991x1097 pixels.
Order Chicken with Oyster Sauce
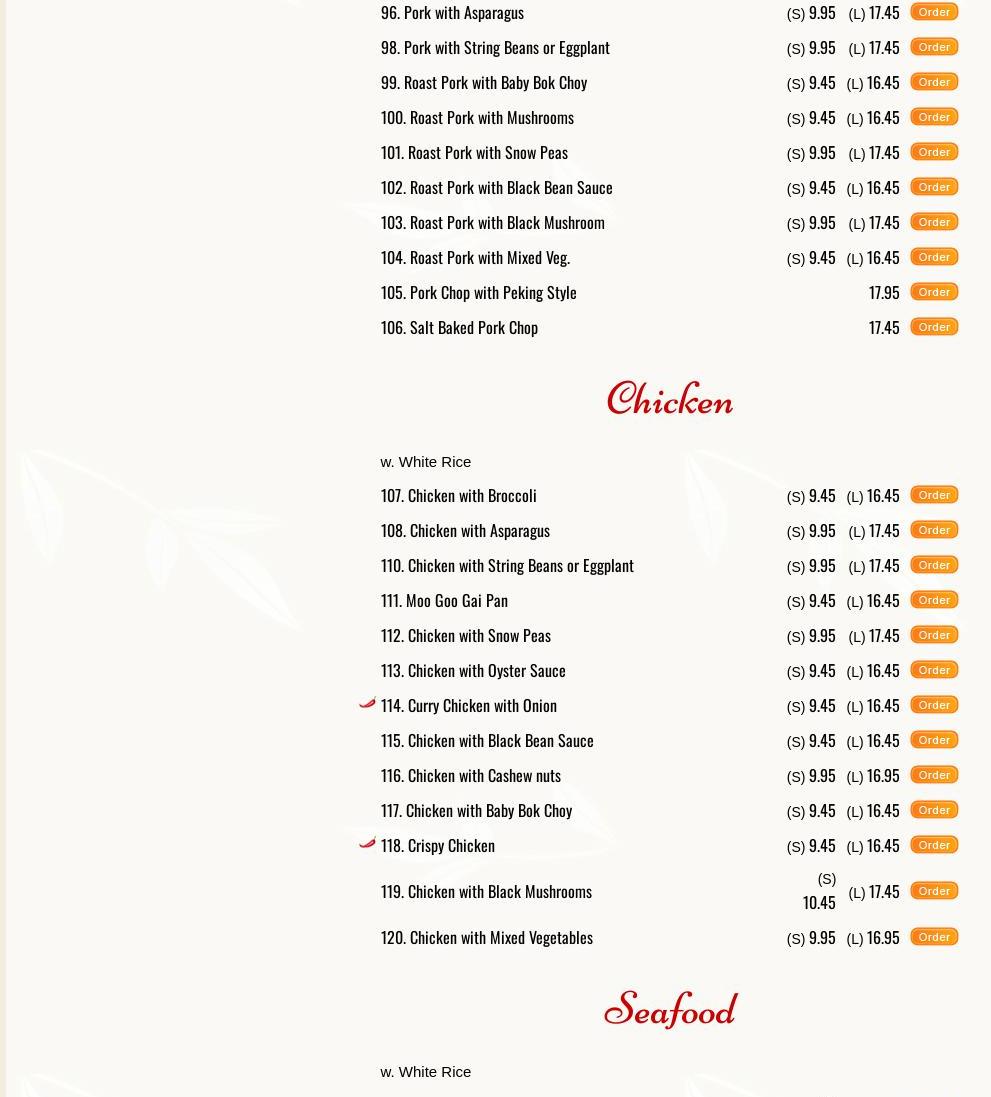[933, 670]
